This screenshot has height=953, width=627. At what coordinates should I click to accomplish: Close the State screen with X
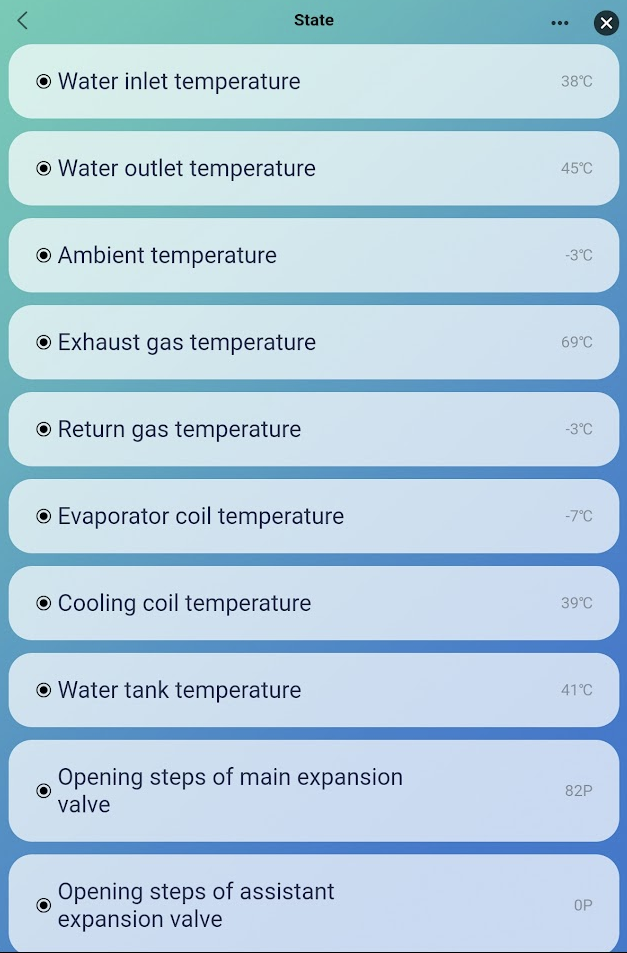click(606, 23)
